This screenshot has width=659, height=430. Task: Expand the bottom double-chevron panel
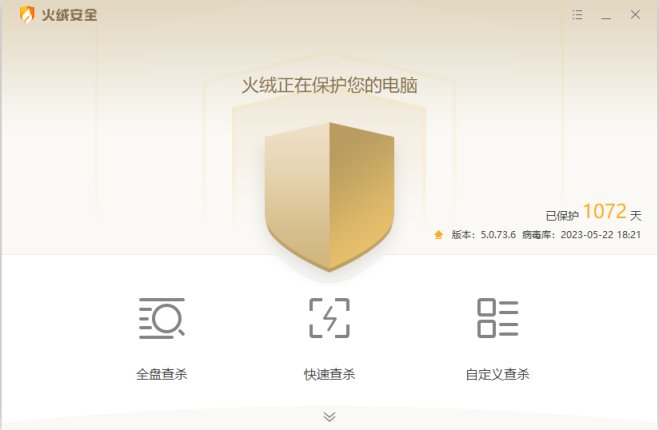point(329,416)
